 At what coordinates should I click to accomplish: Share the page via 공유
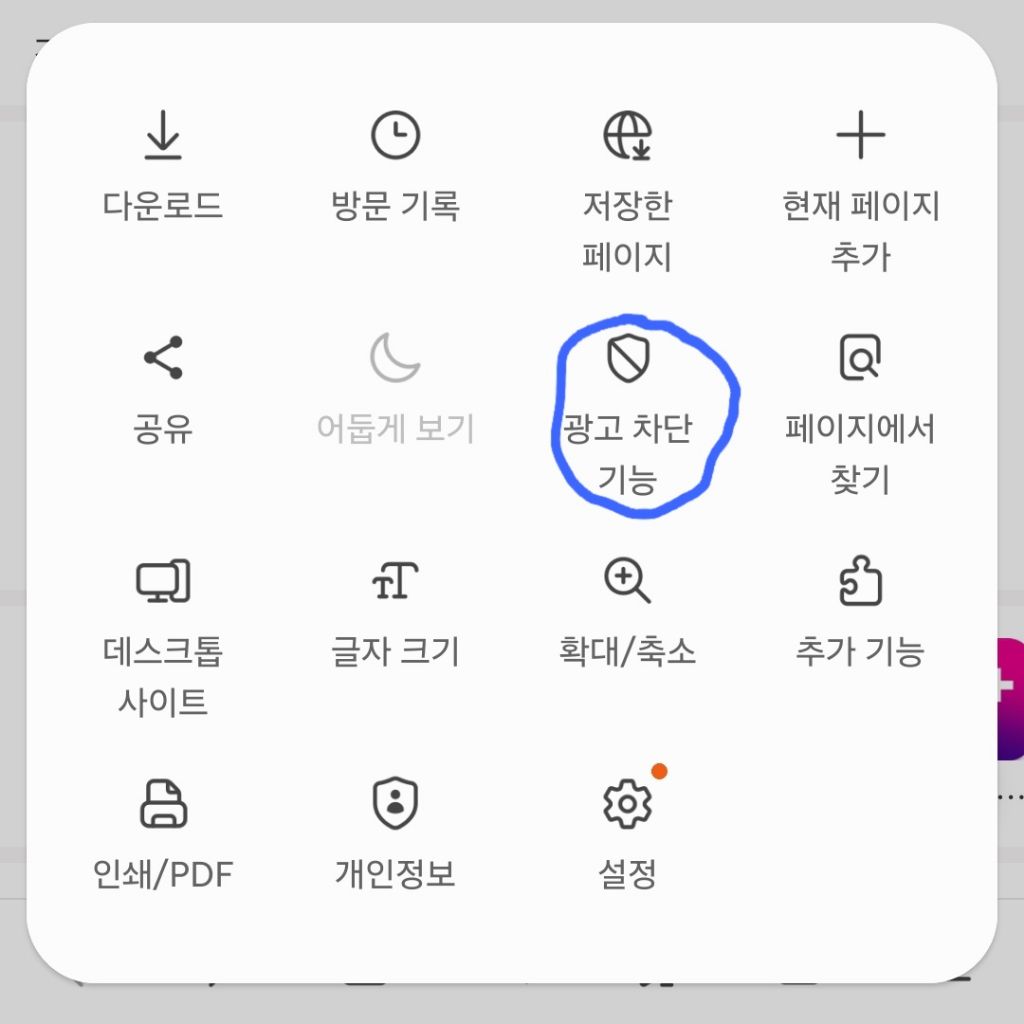[x=163, y=358]
